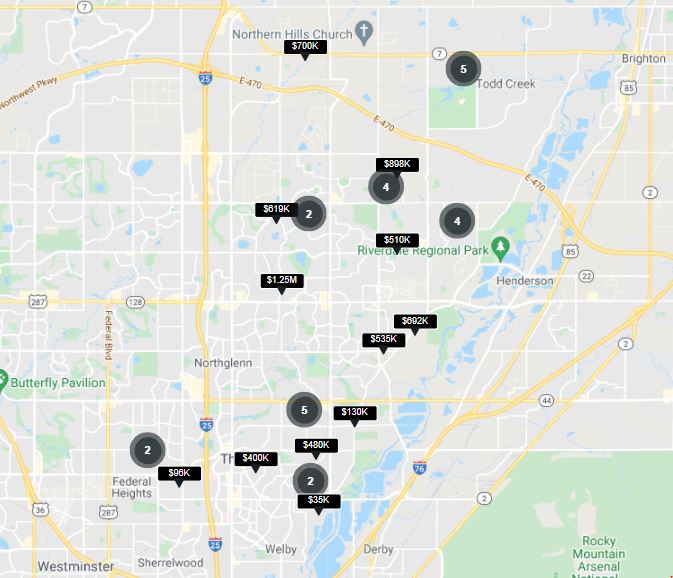Select the $400K listing marker
The image size is (673, 578).
pos(255,458)
